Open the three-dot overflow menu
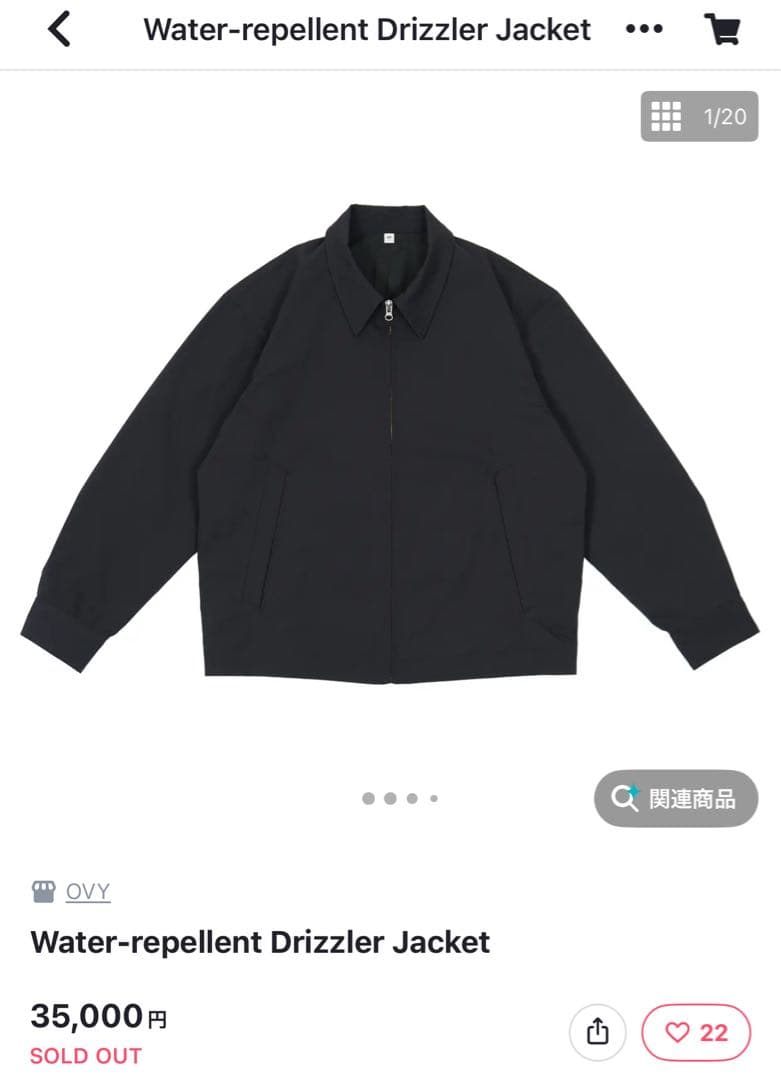781x1080 pixels. tap(644, 29)
